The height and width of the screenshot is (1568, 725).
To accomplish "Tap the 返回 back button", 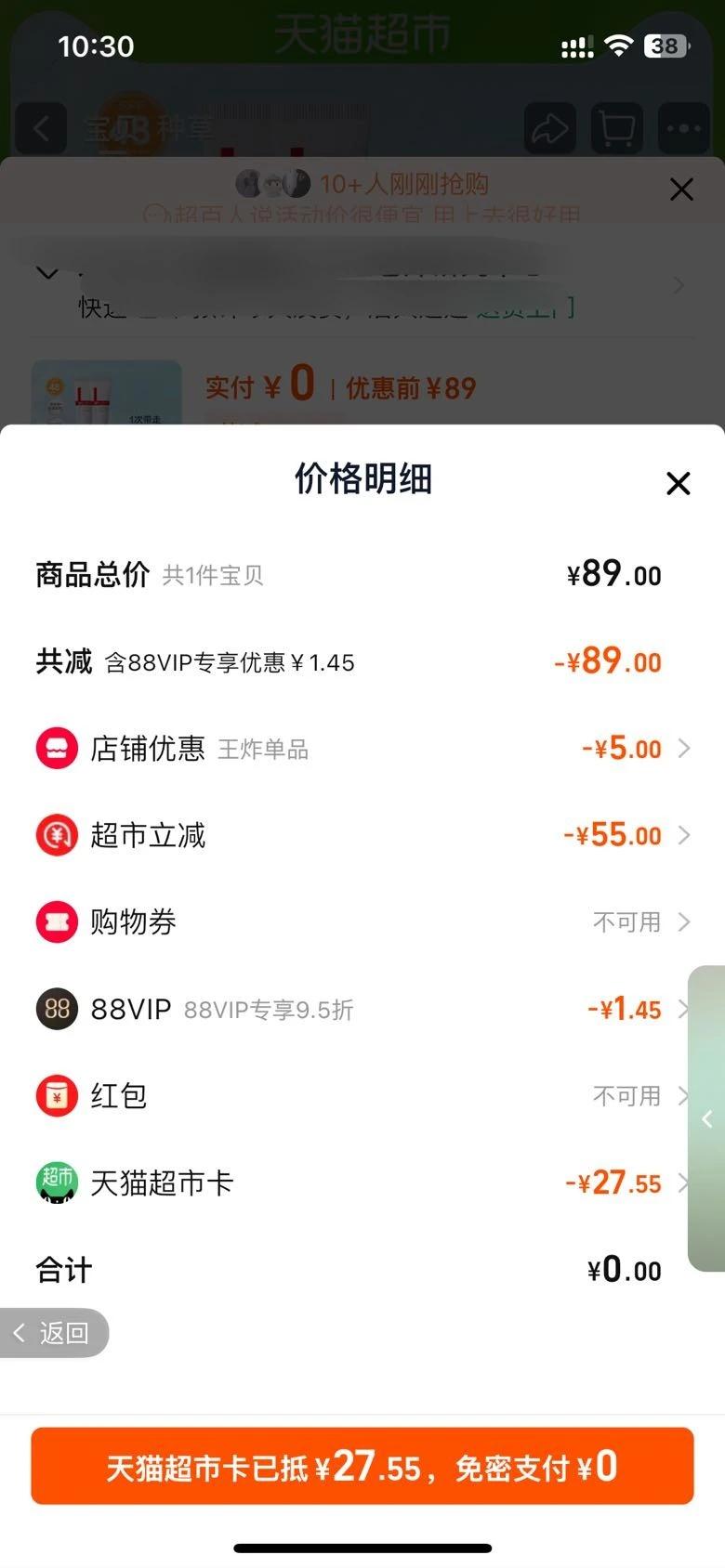I will point(51,1332).
